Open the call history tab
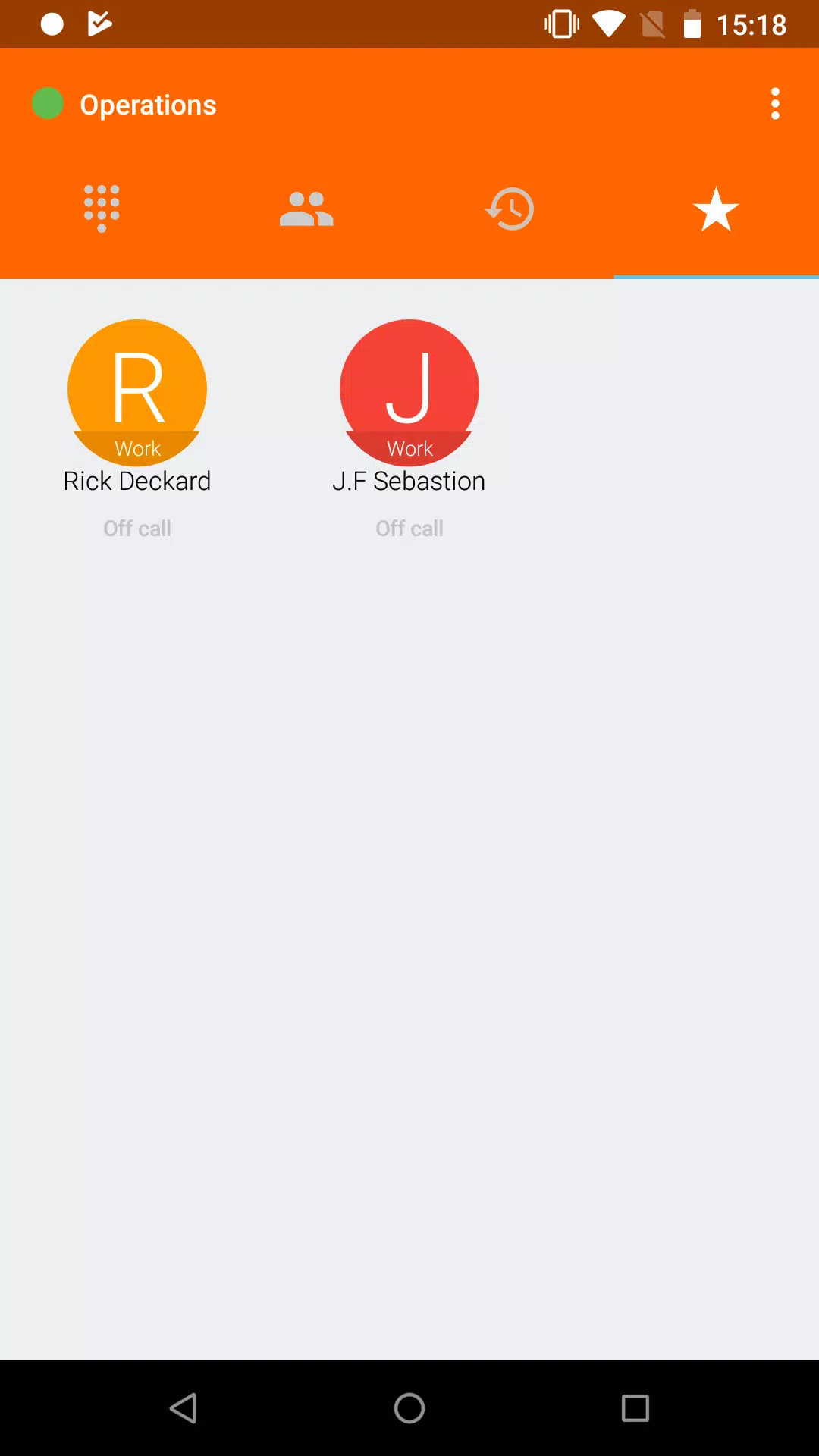 tap(510, 209)
